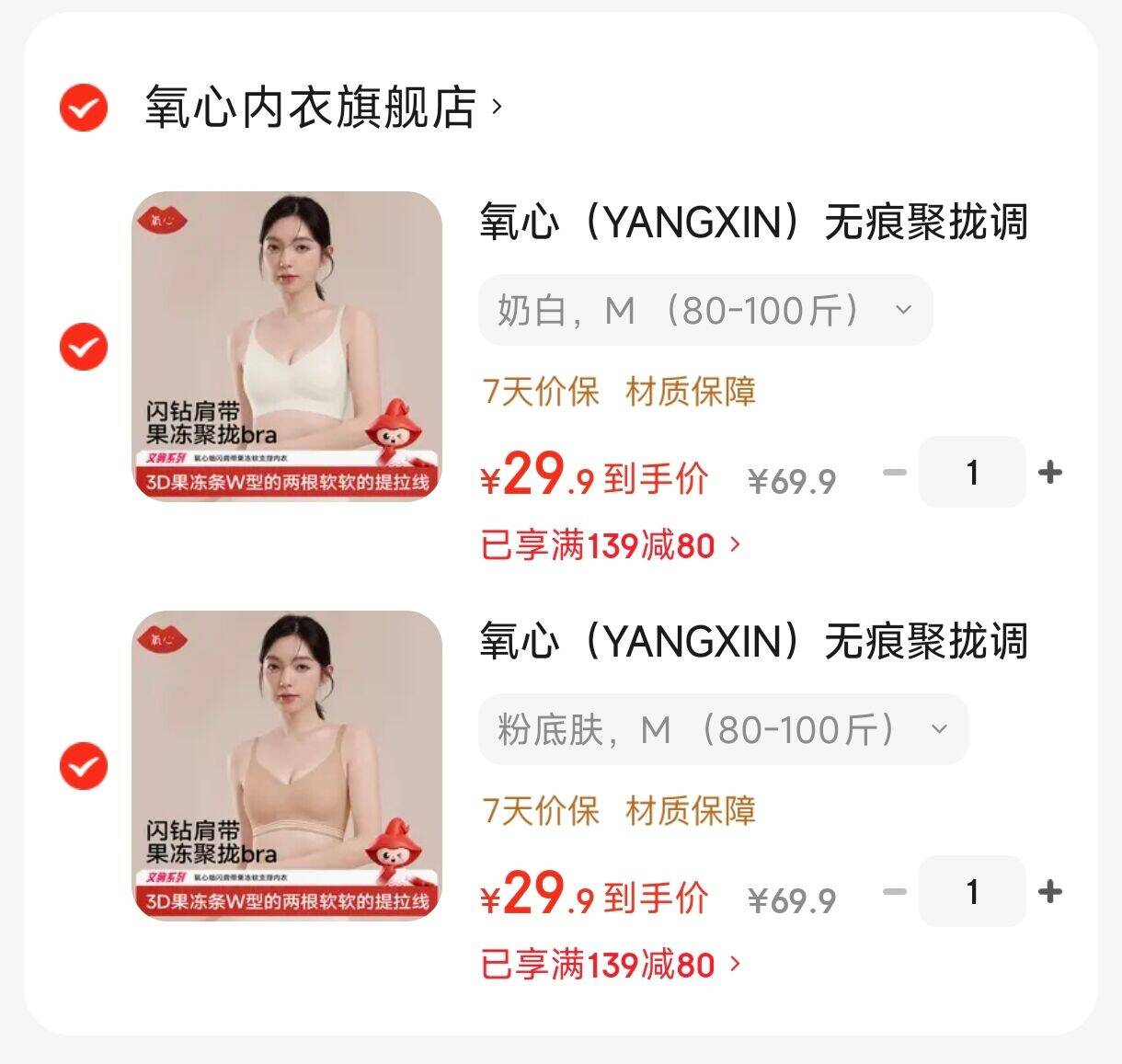Deselect the 粉底肤 bra item checkbox
Screen dimensions: 1122x1064
(84, 766)
